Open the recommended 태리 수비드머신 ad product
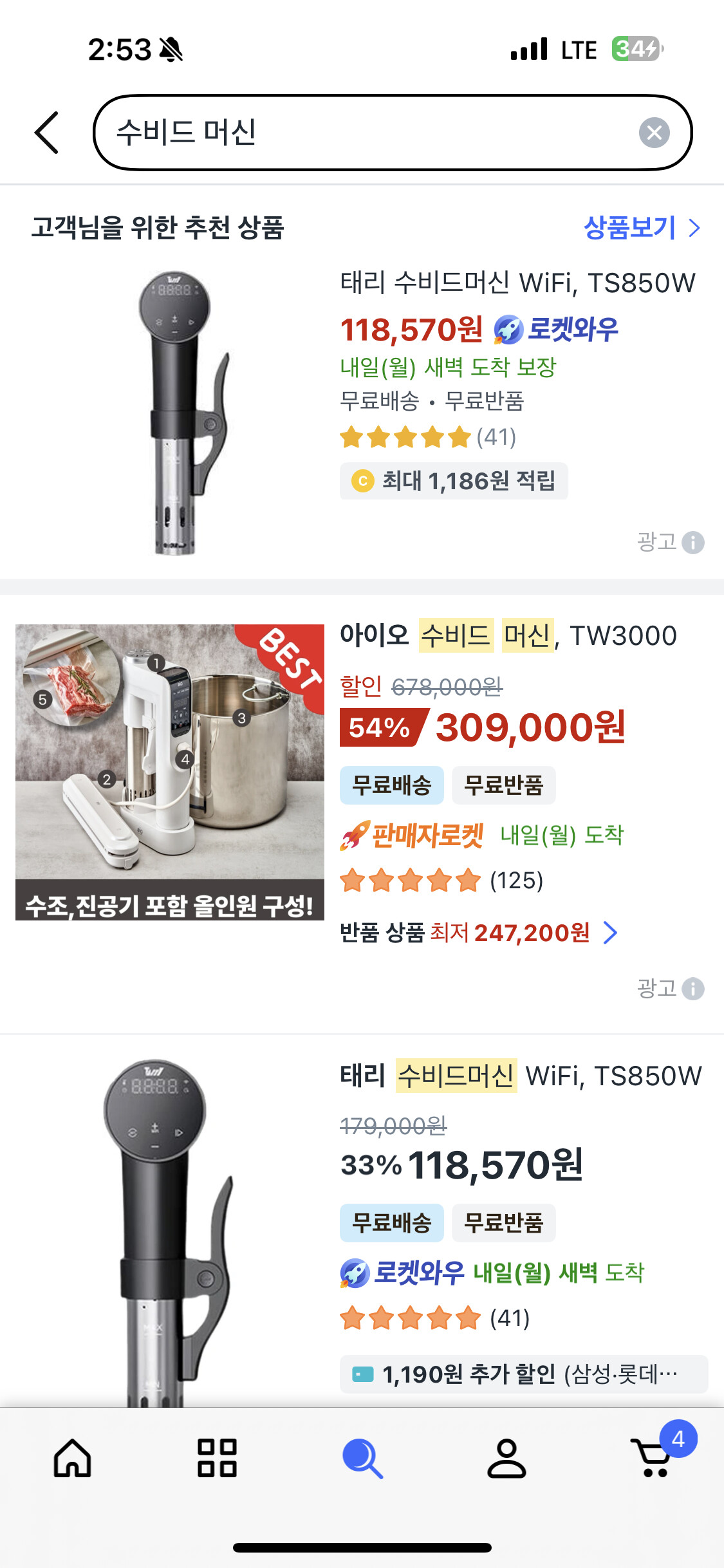Image resolution: width=724 pixels, height=1568 pixels. [517, 283]
